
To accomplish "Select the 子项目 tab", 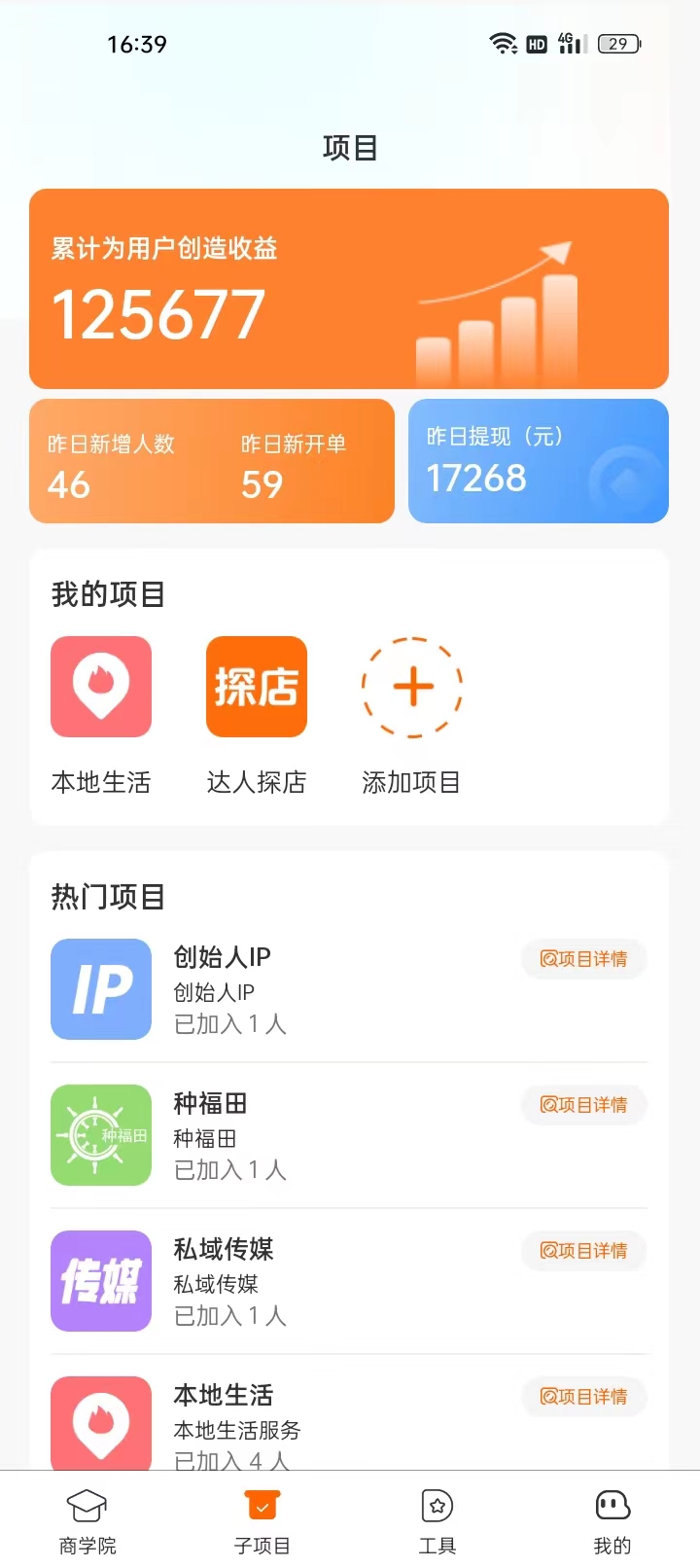I will (262, 1520).
